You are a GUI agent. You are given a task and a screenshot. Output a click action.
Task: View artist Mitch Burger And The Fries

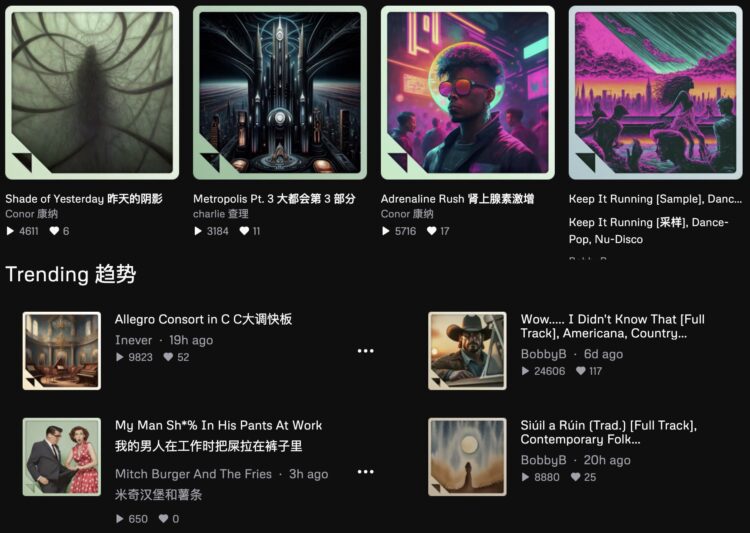pos(193,474)
